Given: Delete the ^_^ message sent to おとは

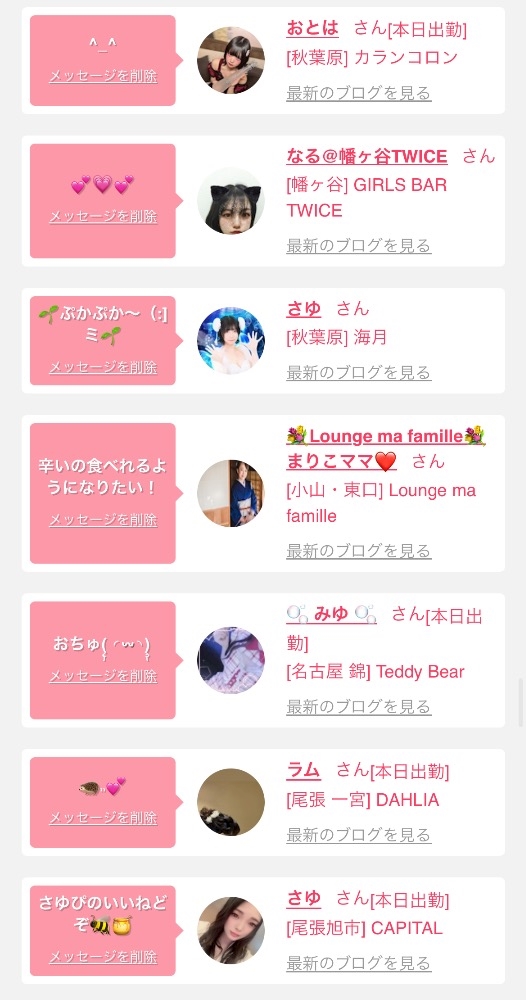Looking at the screenshot, I should point(103,77).
